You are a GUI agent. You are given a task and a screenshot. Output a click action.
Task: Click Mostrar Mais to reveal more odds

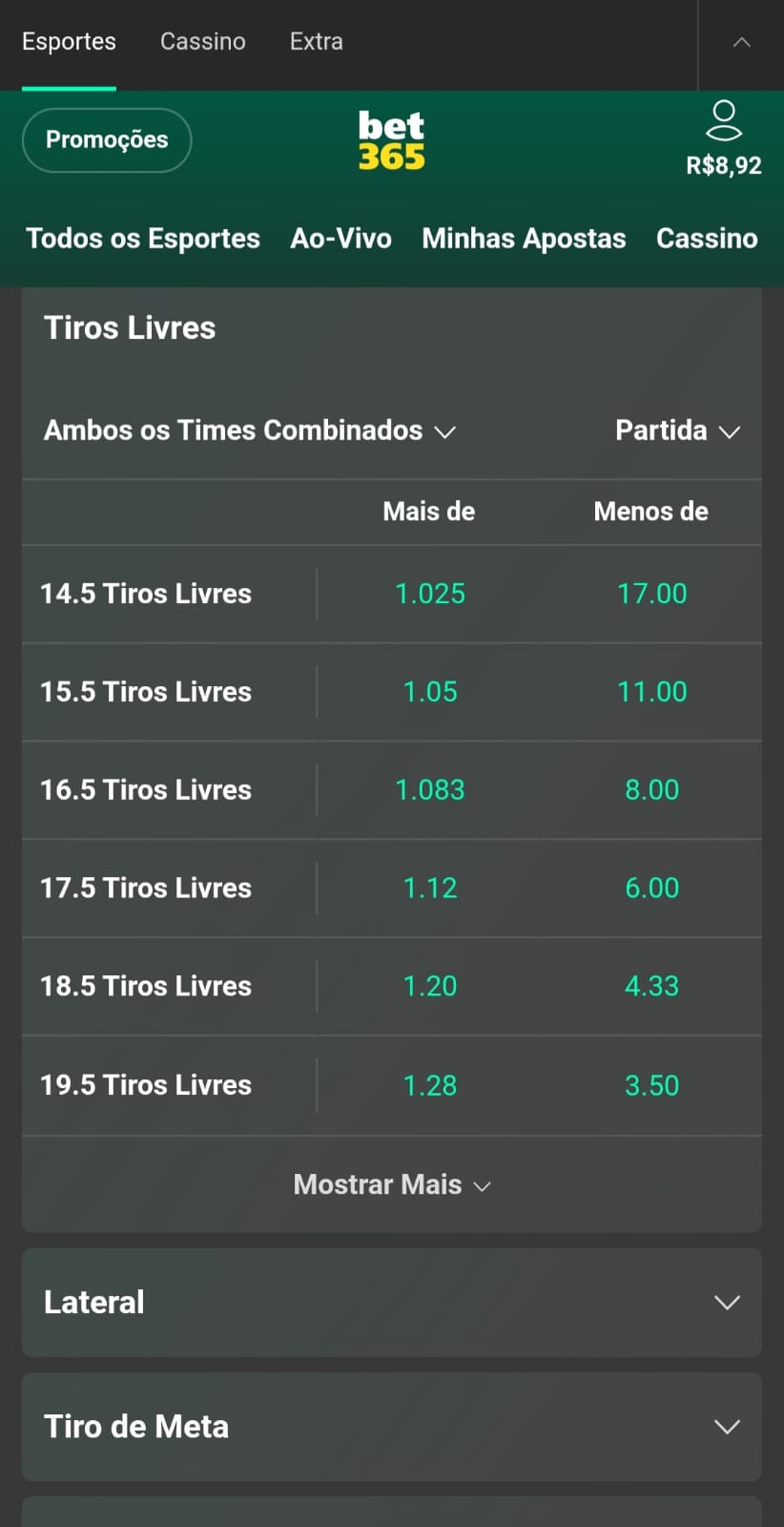[391, 1184]
